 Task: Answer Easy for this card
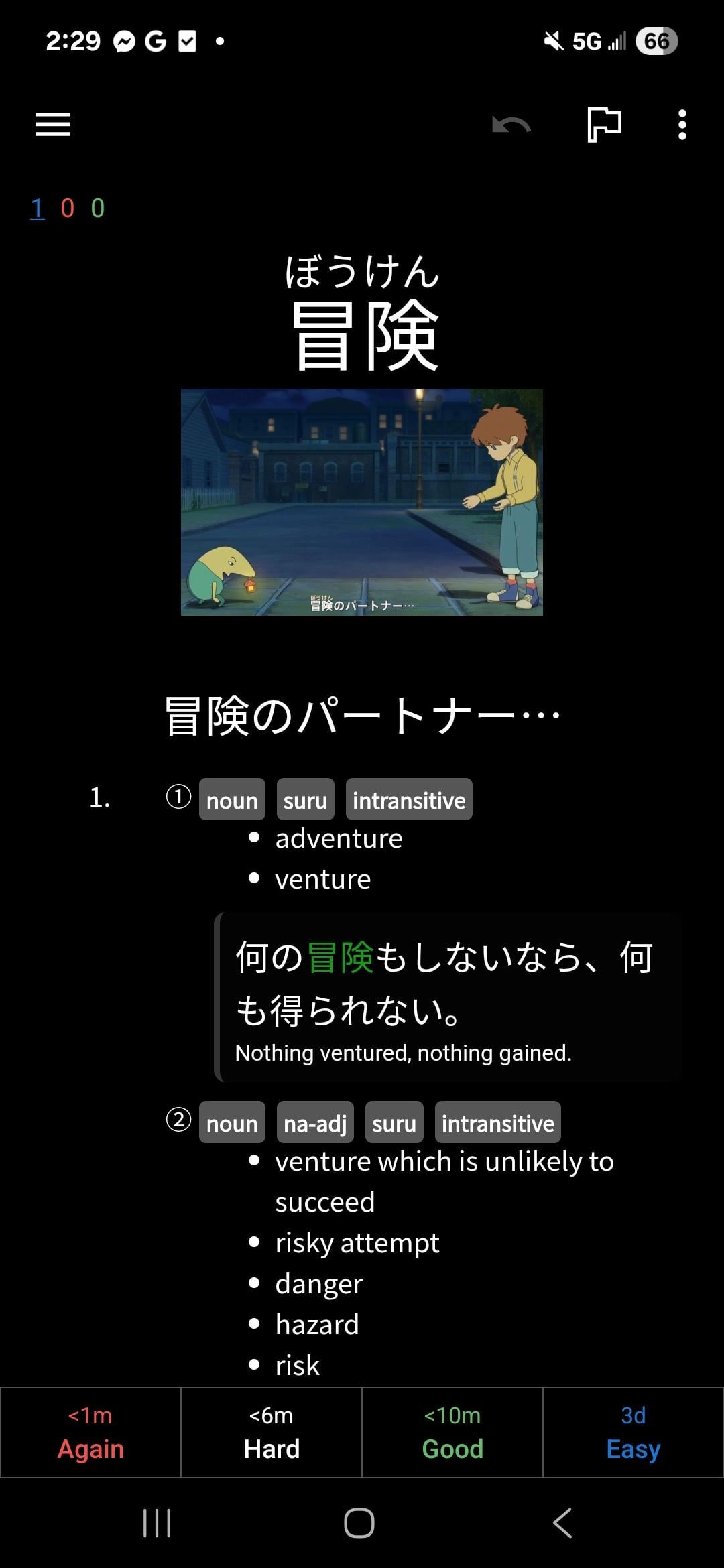point(633,1432)
